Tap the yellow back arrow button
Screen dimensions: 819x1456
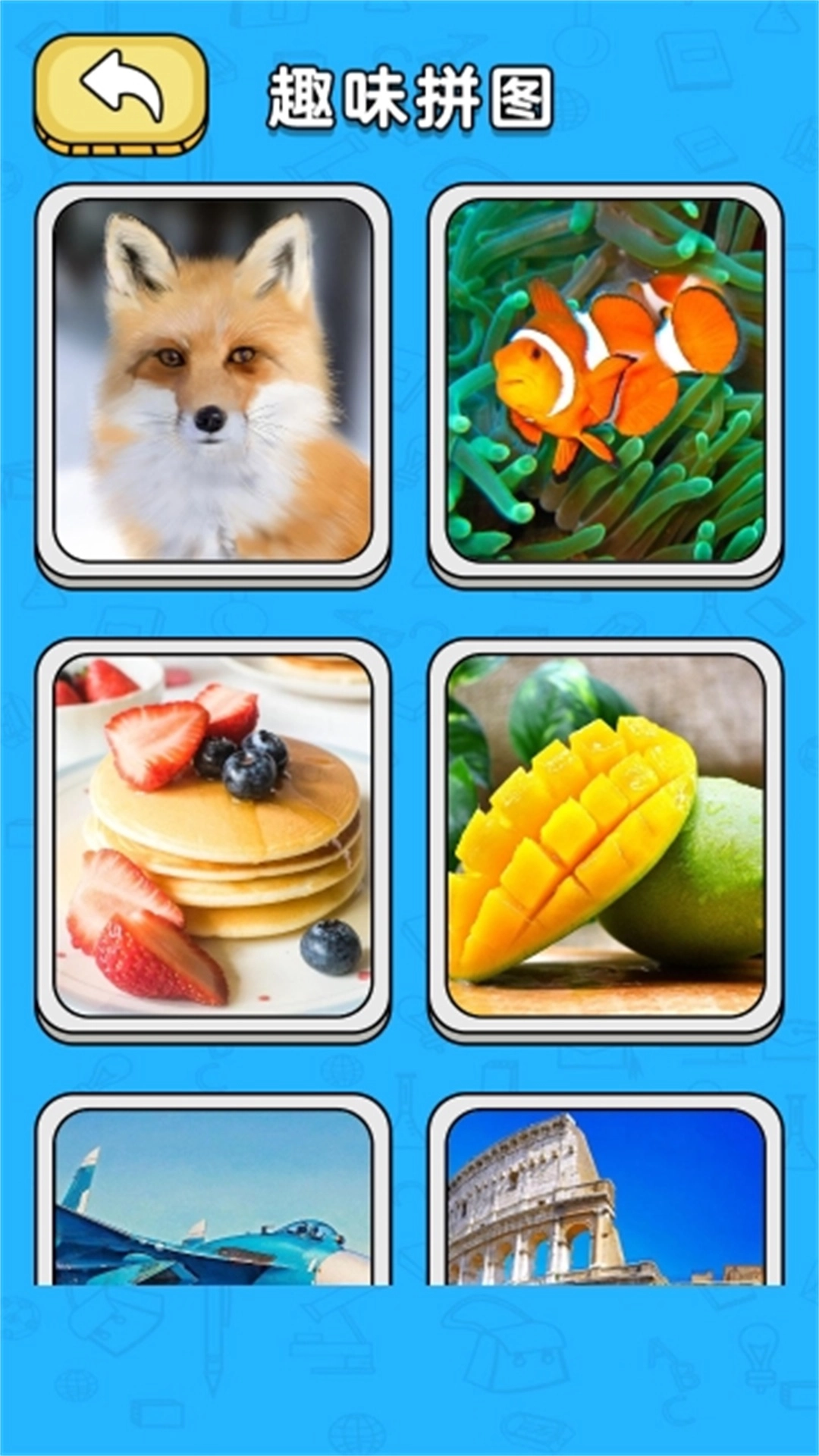(121, 93)
